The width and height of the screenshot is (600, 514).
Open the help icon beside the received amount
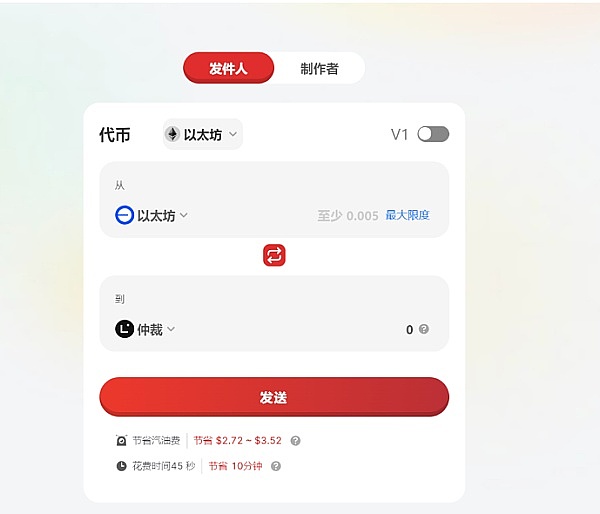[424, 329]
